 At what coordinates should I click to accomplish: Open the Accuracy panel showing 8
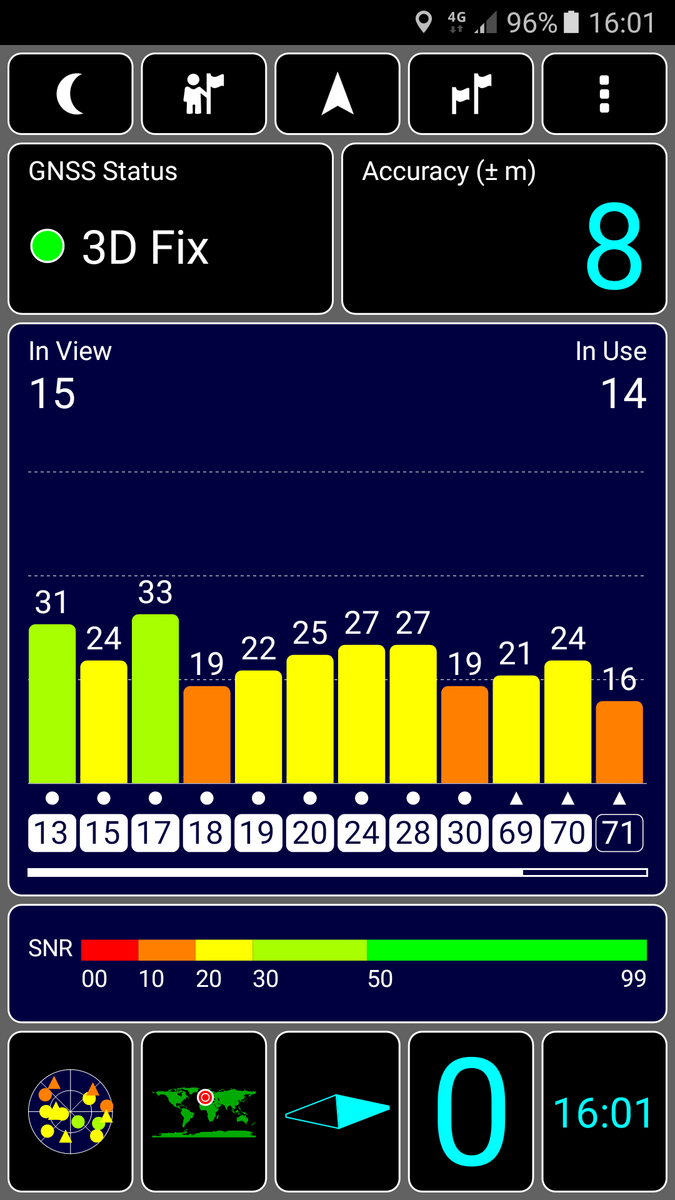point(504,229)
